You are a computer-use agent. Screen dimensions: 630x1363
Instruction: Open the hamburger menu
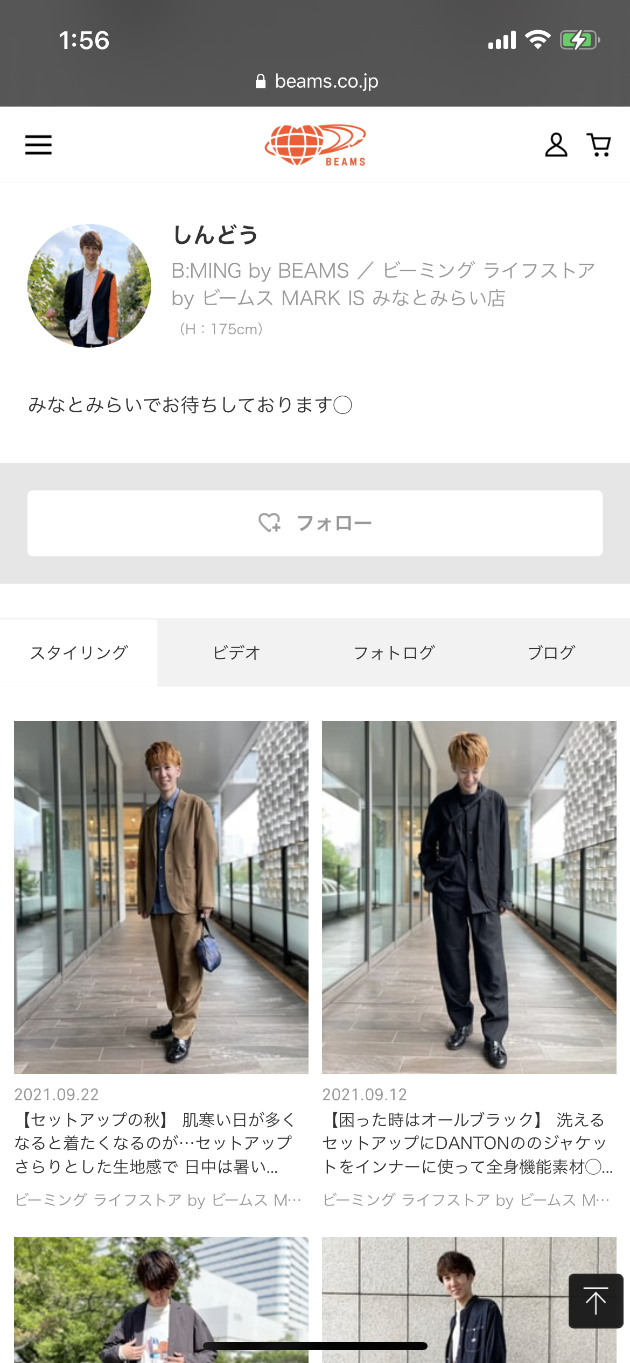tap(38, 145)
